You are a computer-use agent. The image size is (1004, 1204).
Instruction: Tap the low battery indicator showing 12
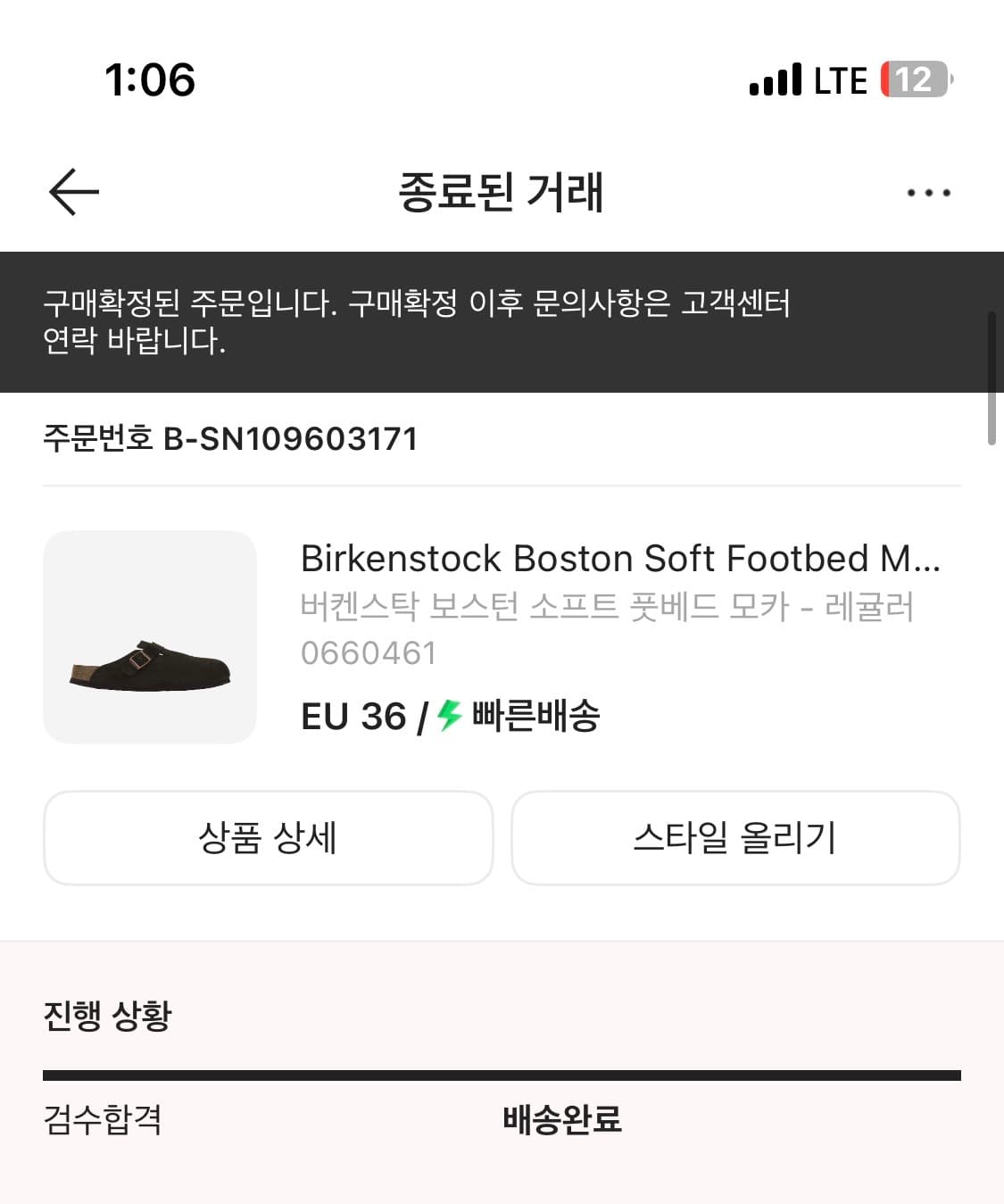point(911,80)
